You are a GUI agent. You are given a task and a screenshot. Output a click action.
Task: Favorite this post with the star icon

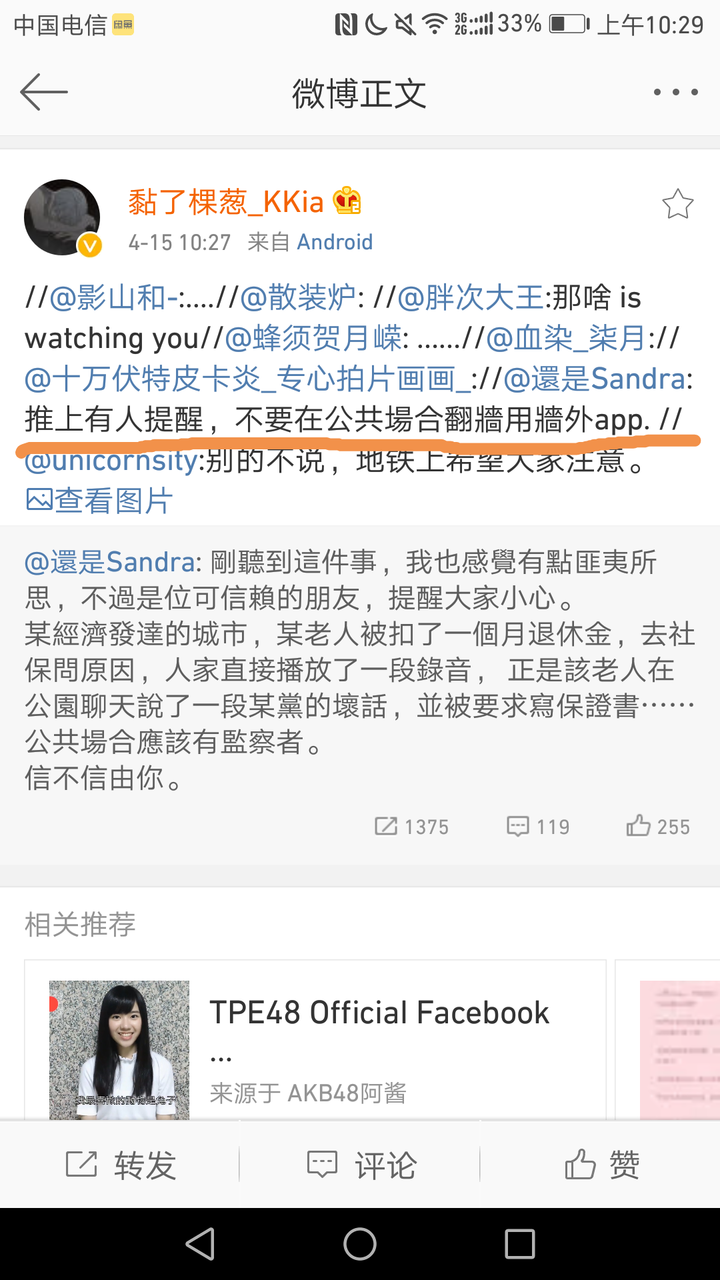point(678,204)
